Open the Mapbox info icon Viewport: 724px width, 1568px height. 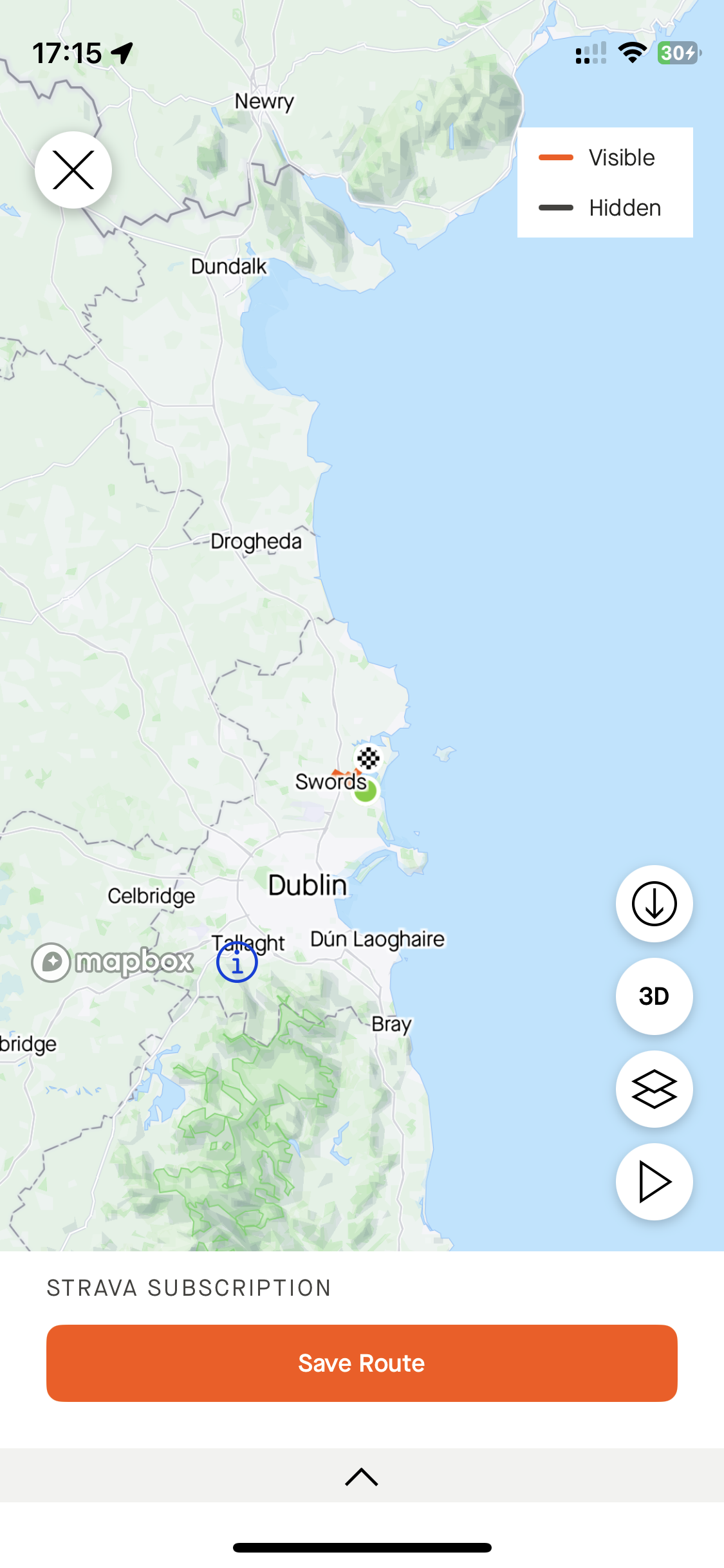(x=237, y=962)
